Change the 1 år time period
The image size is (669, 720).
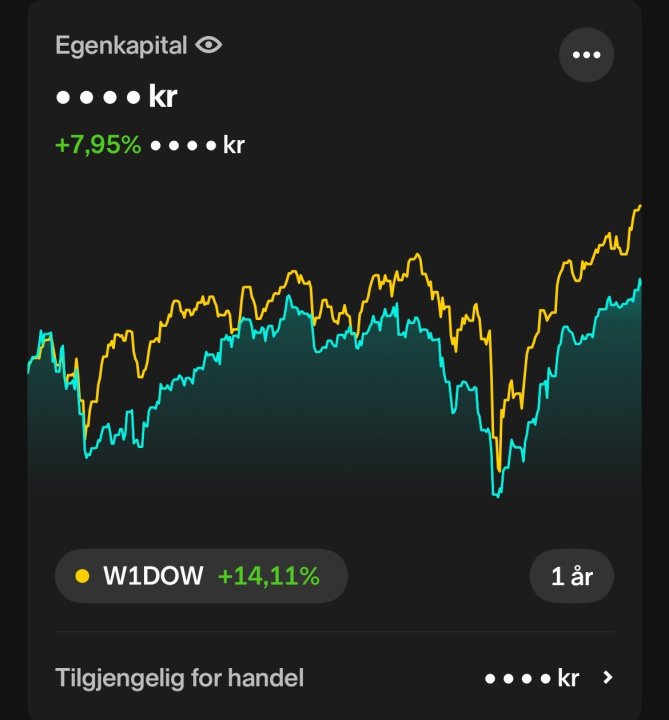(x=571, y=577)
